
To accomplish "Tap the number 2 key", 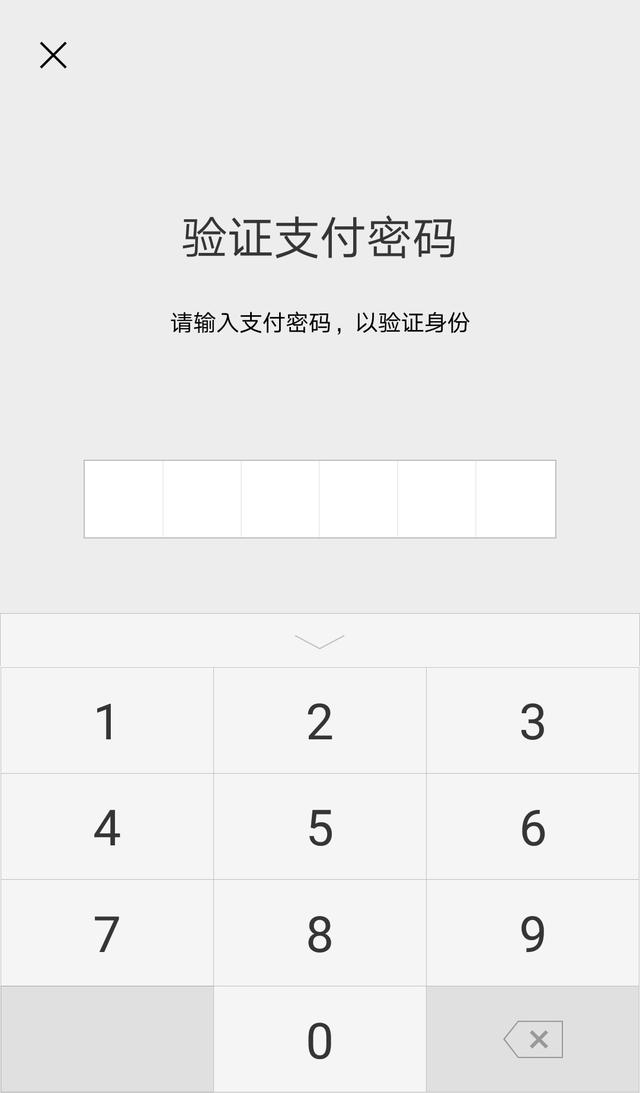I will pos(320,721).
